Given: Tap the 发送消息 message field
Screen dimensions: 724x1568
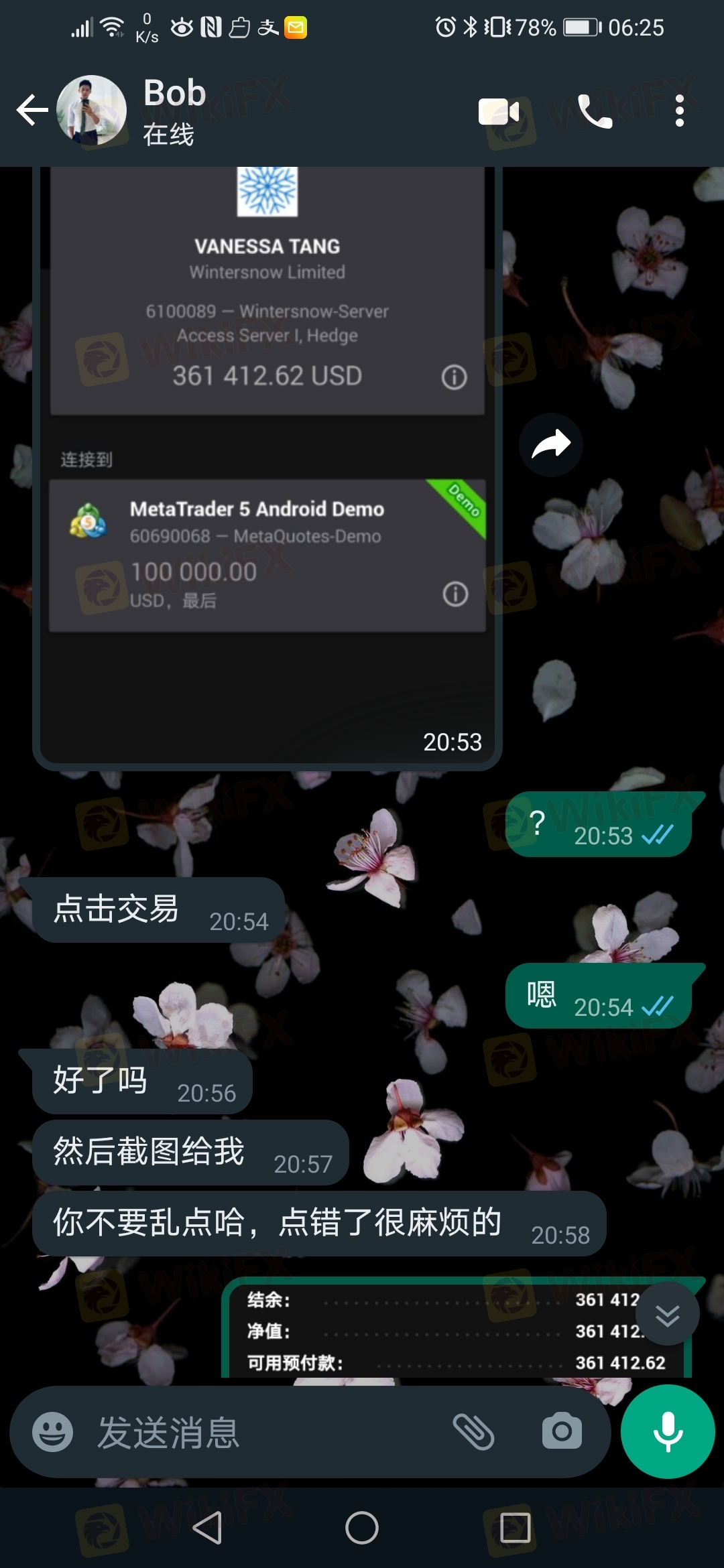Looking at the screenshot, I should tap(265, 1432).
